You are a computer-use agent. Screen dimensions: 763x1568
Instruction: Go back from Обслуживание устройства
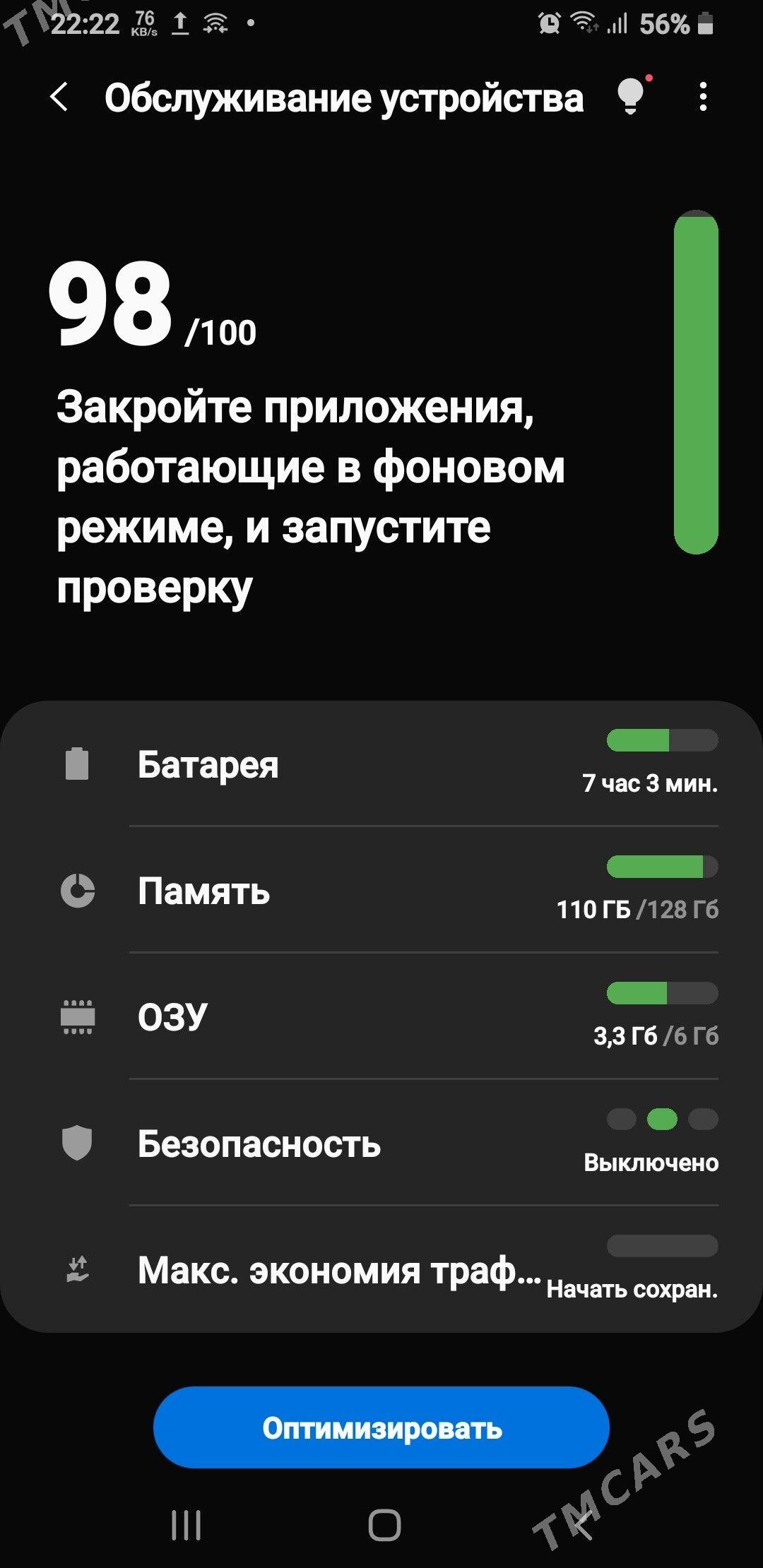pos(60,97)
